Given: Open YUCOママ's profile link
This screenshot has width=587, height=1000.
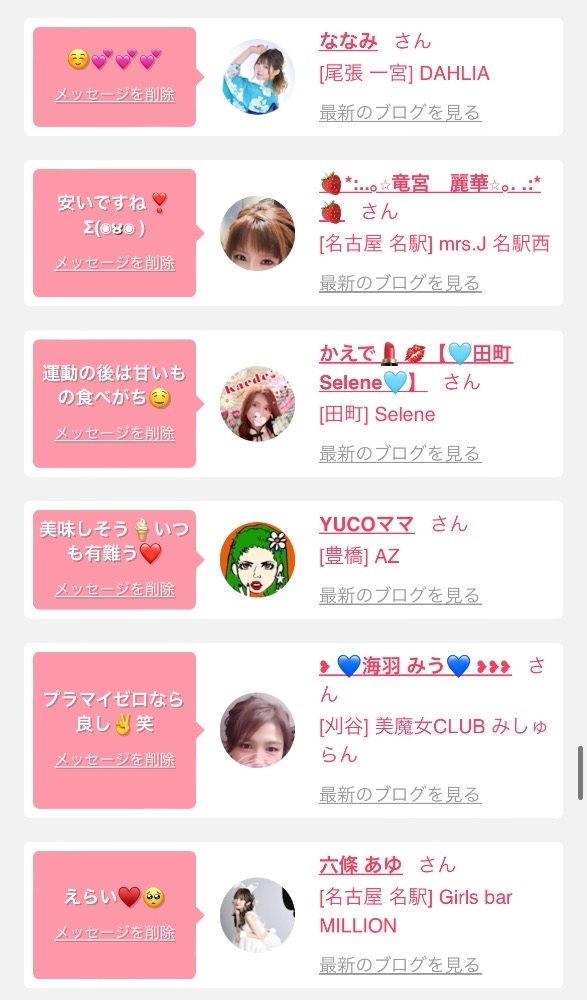Looking at the screenshot, I should tap(367, 524).
